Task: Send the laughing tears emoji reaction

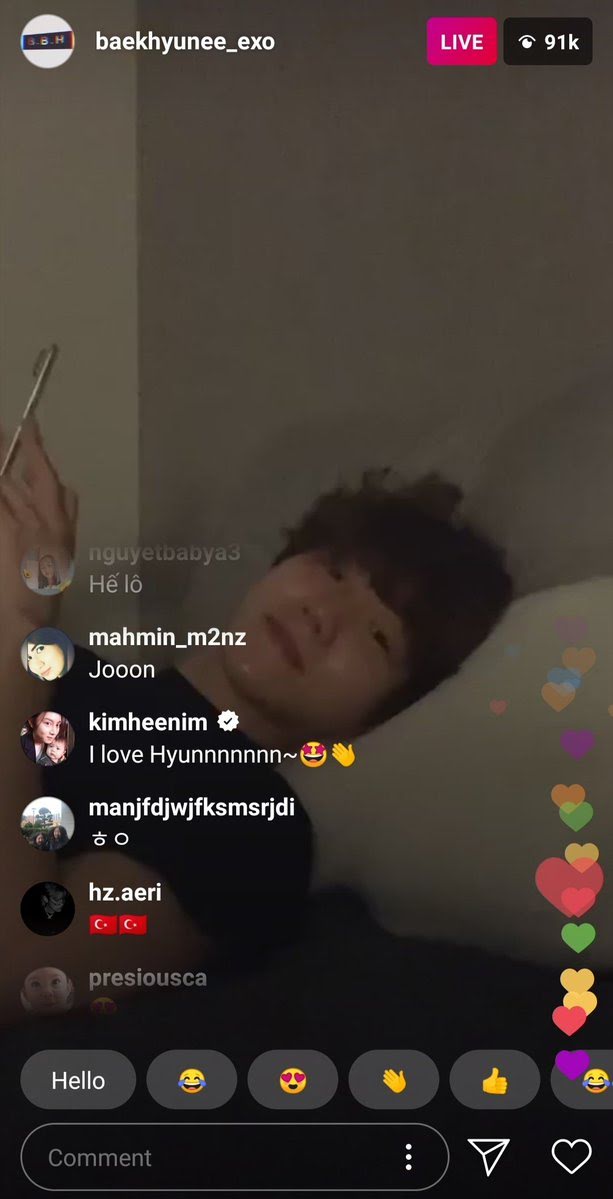Action: point(191,1080)
